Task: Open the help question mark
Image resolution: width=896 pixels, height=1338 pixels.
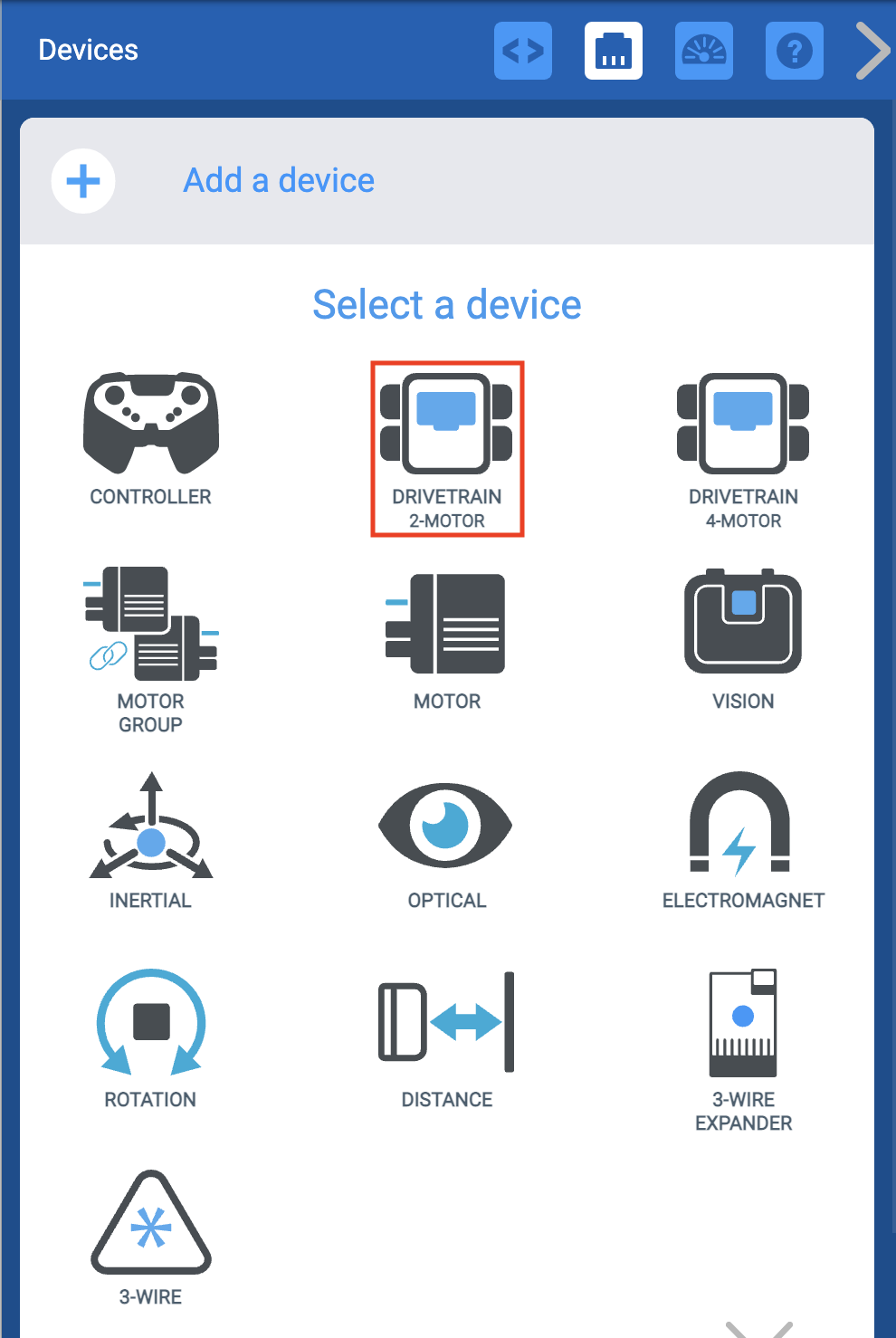Action: (x=794, y=51)
